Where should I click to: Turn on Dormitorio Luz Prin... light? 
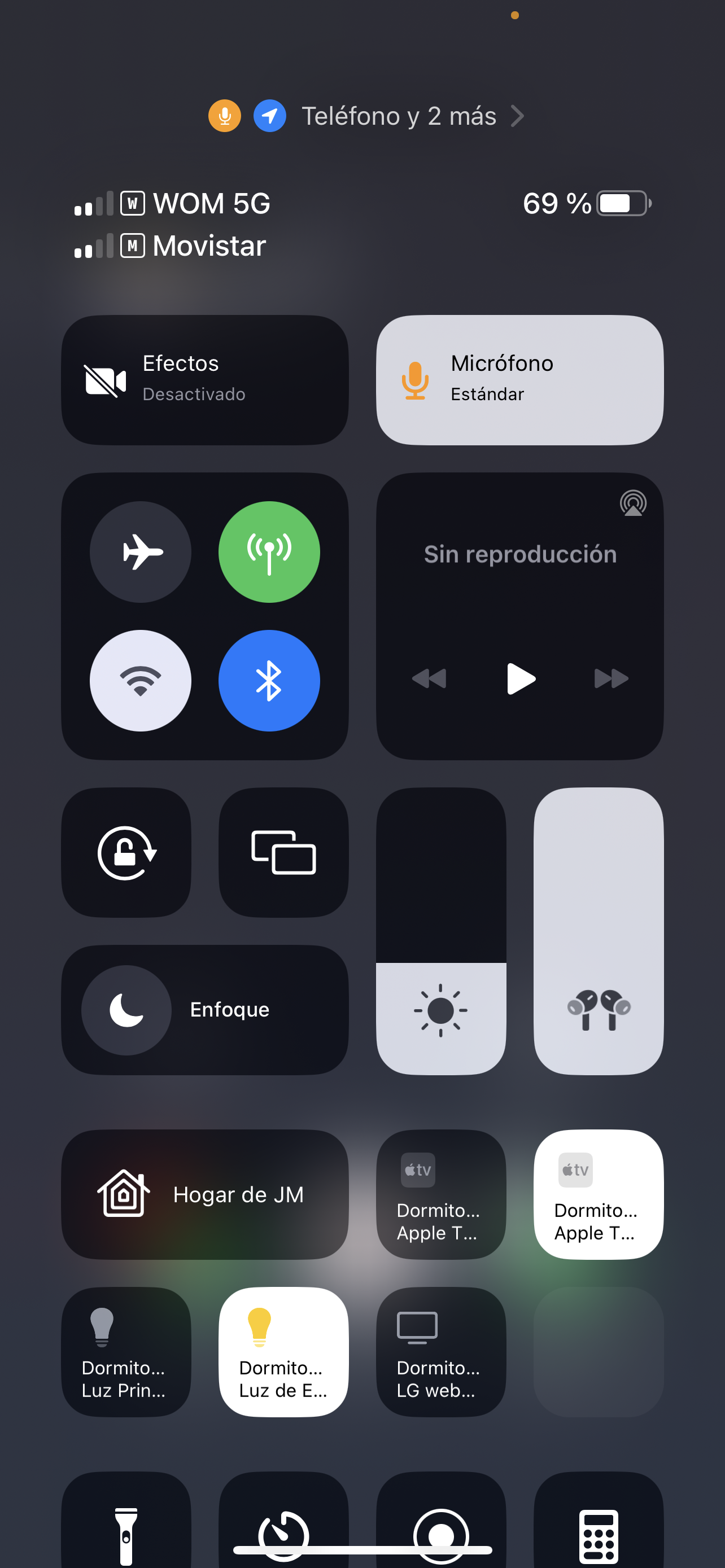coord(126,1351)
